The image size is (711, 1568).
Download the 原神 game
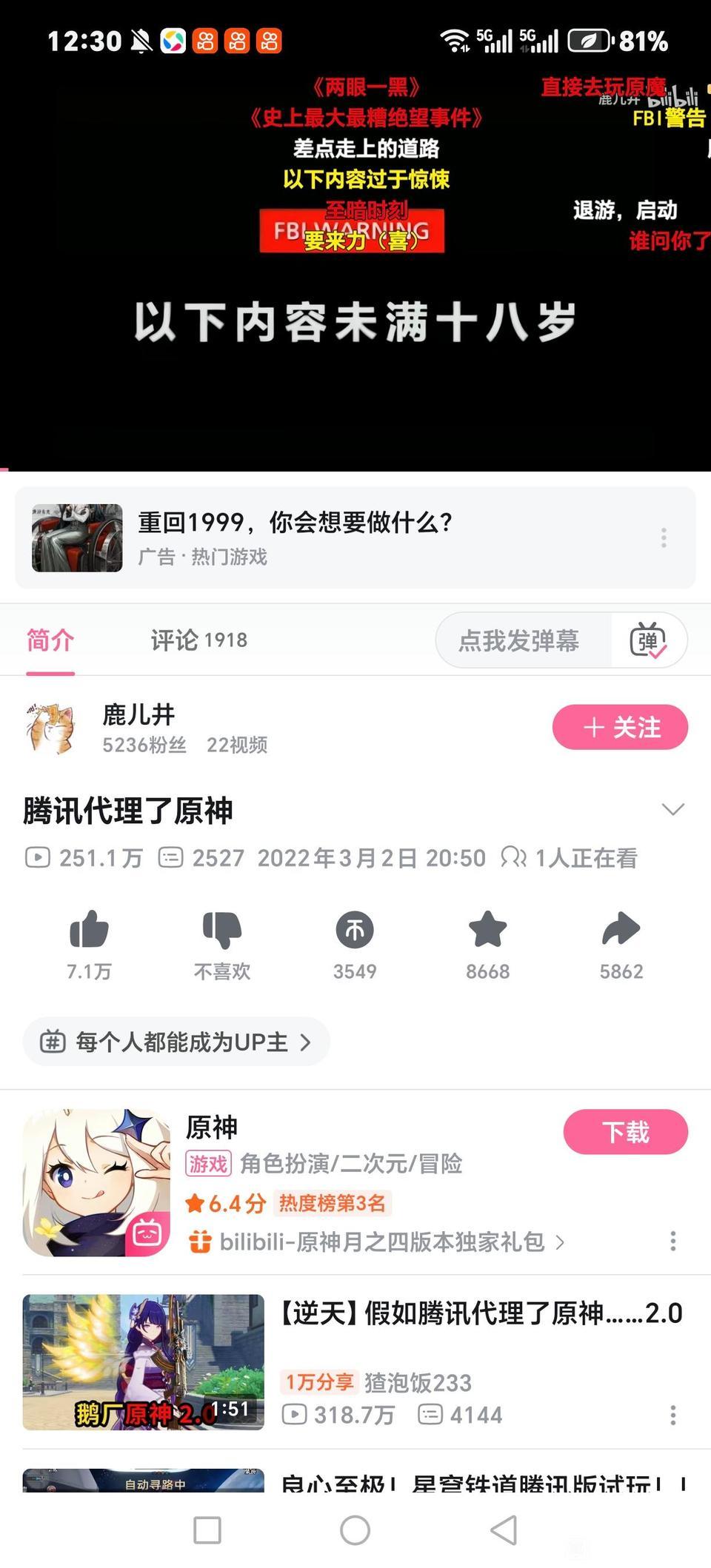(625, 1132)
